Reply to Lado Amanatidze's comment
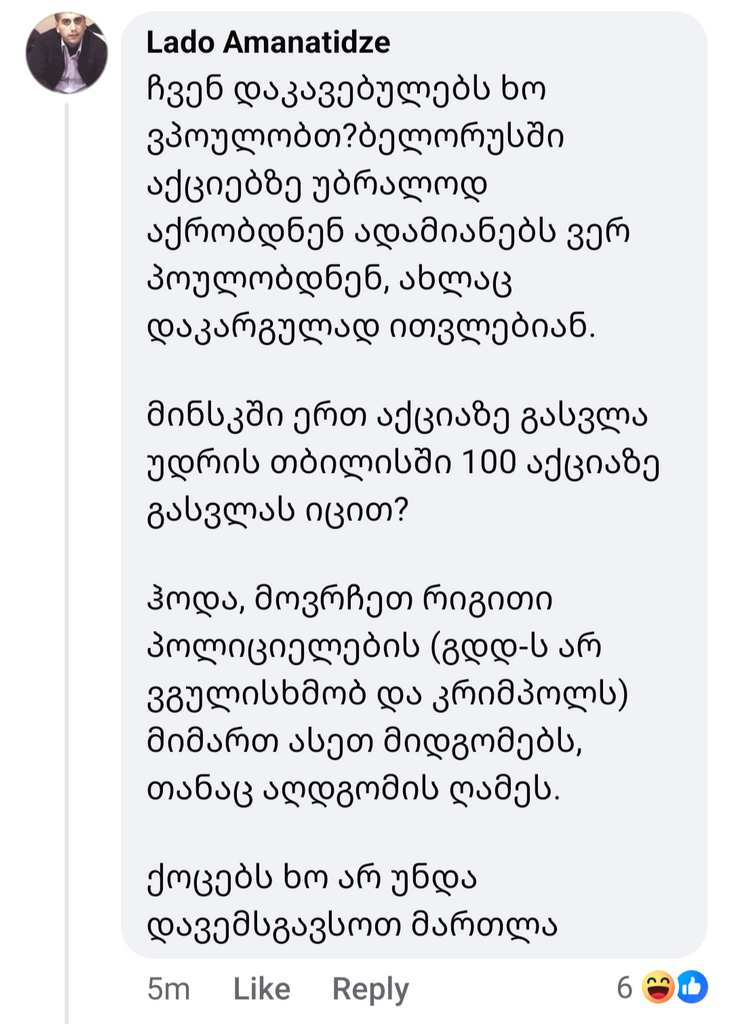This screenshot has height=1024, width=732. point(370,989)
